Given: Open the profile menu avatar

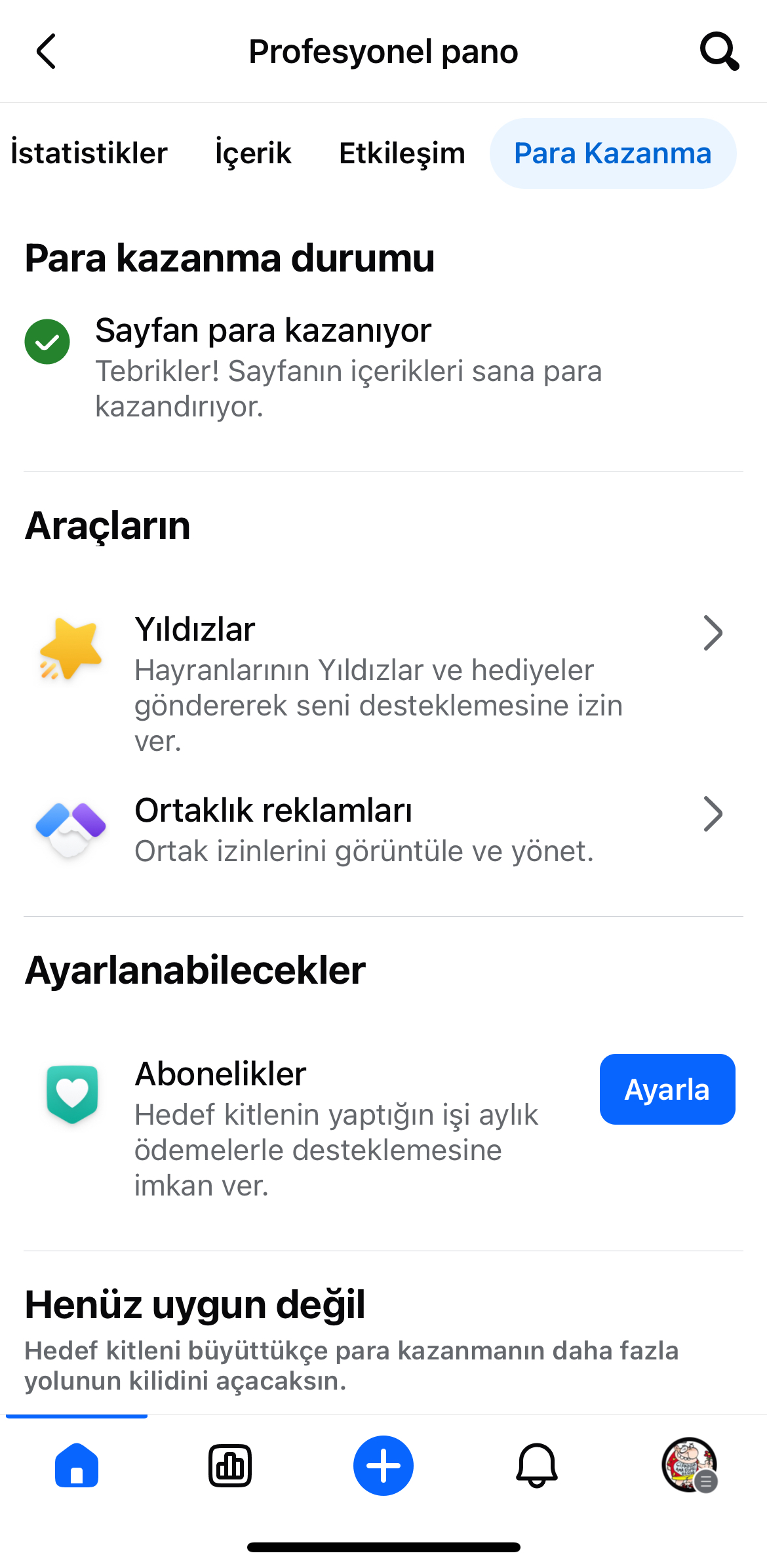Looking at the screenshot, I should pos(690,1465).
